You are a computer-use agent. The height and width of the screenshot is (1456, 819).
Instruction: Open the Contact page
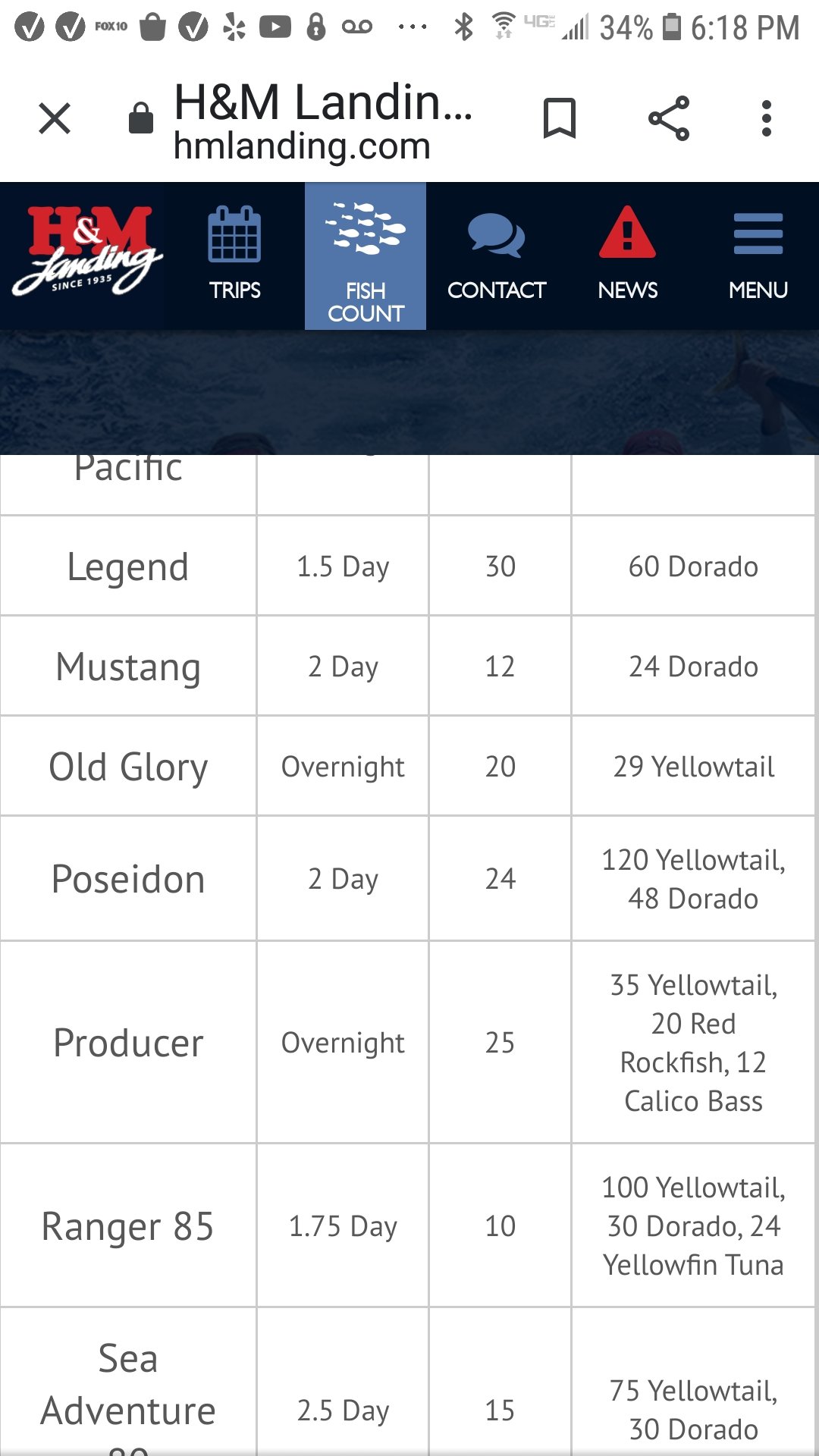pos(497,256)
